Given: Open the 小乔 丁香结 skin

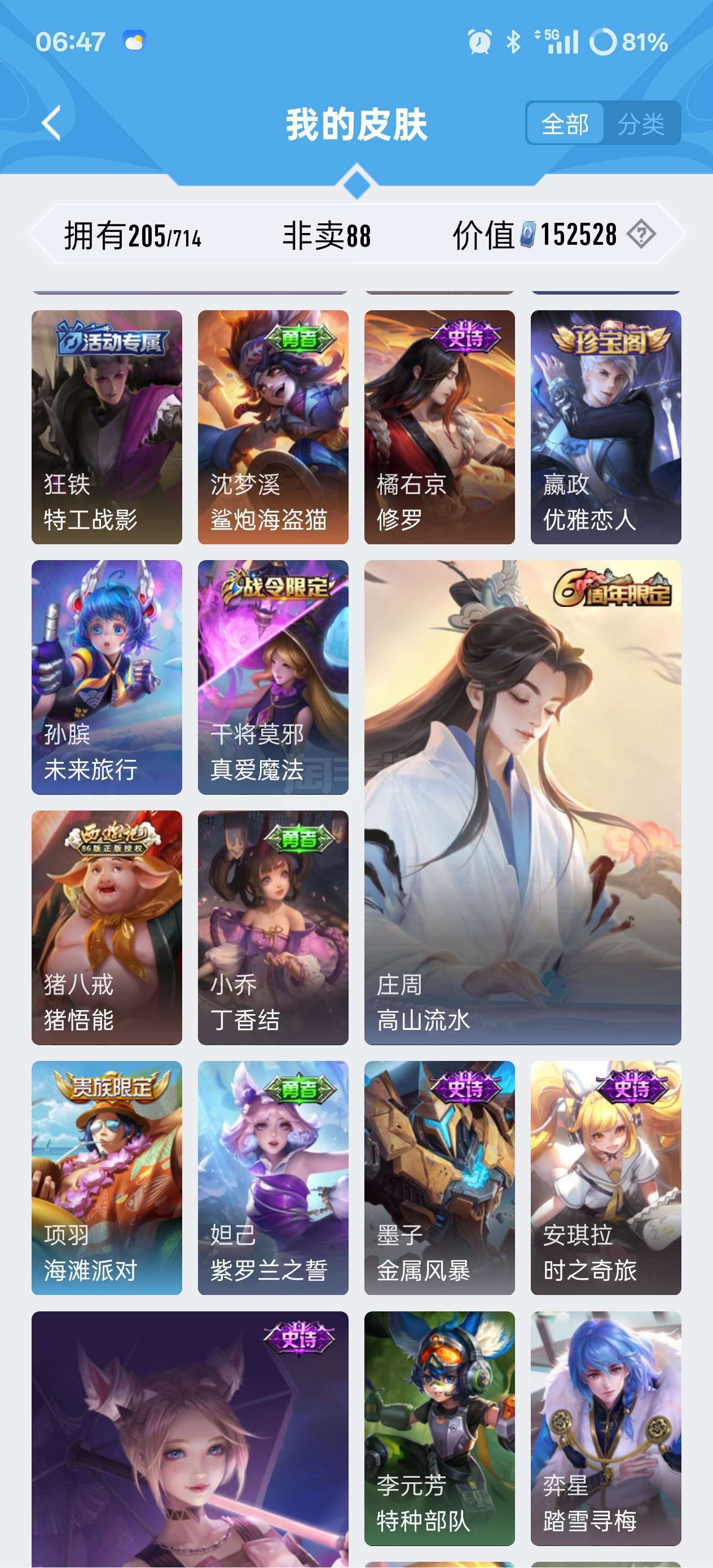Looking at the screenshot, I should coord(273,928).
